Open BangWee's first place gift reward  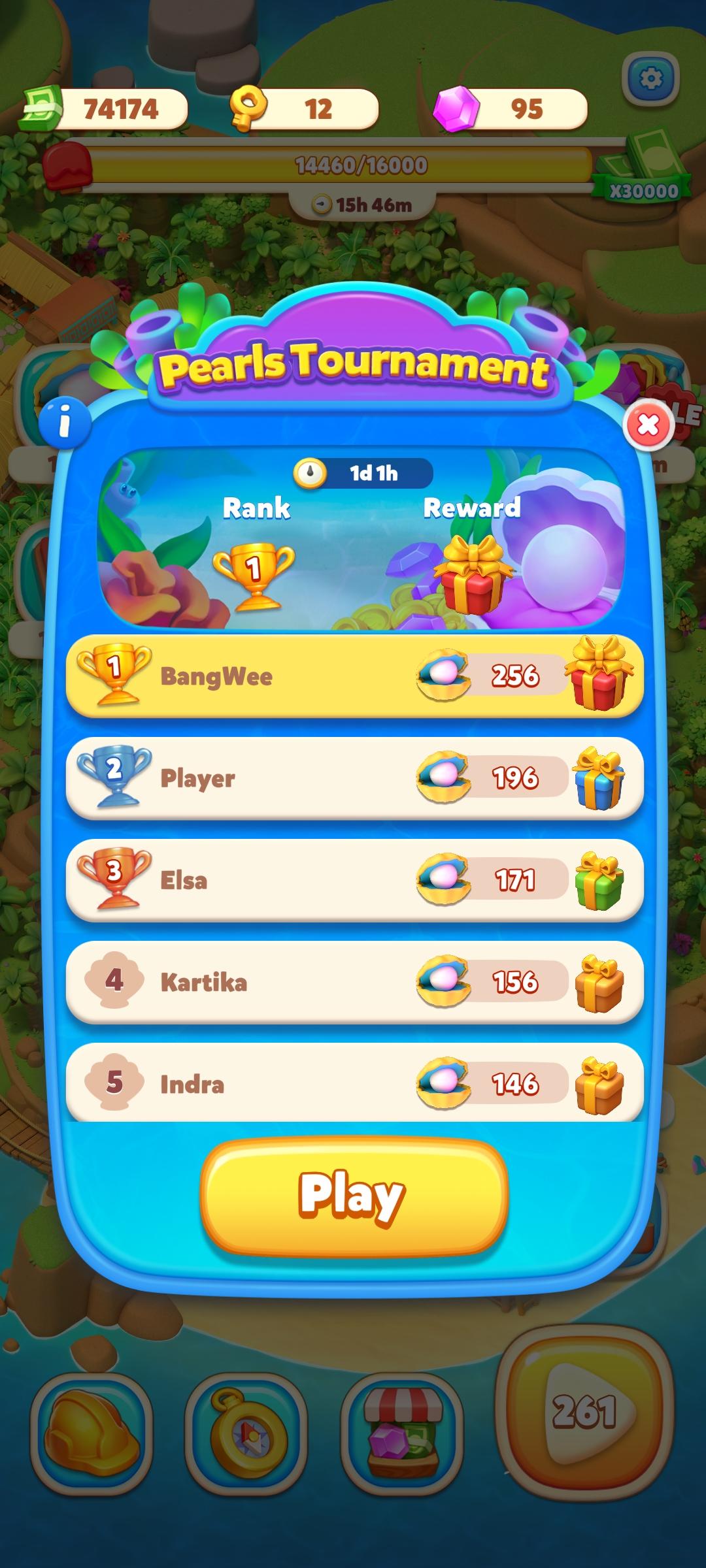coord(598,678)
